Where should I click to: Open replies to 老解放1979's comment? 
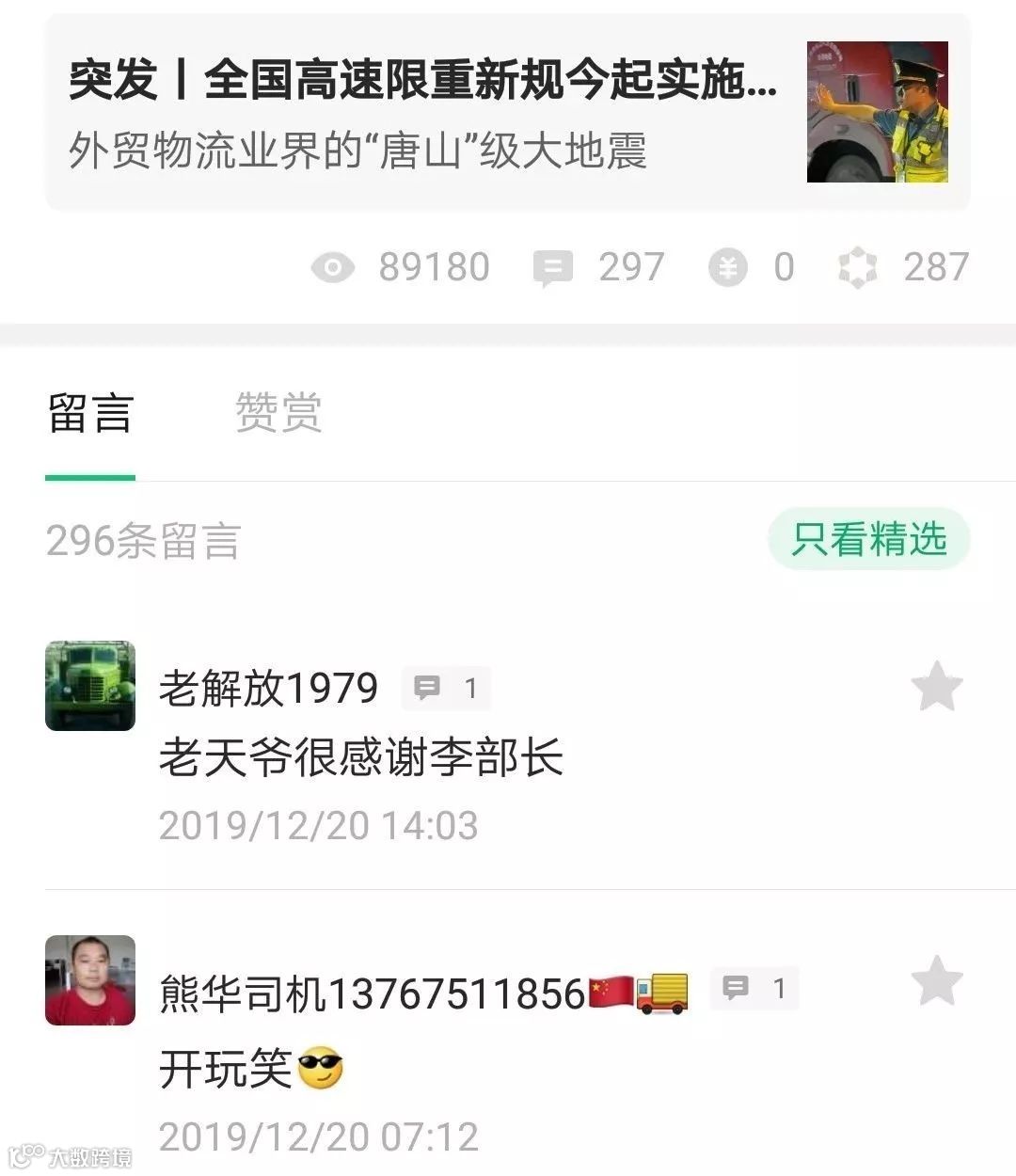pos(446,687)
